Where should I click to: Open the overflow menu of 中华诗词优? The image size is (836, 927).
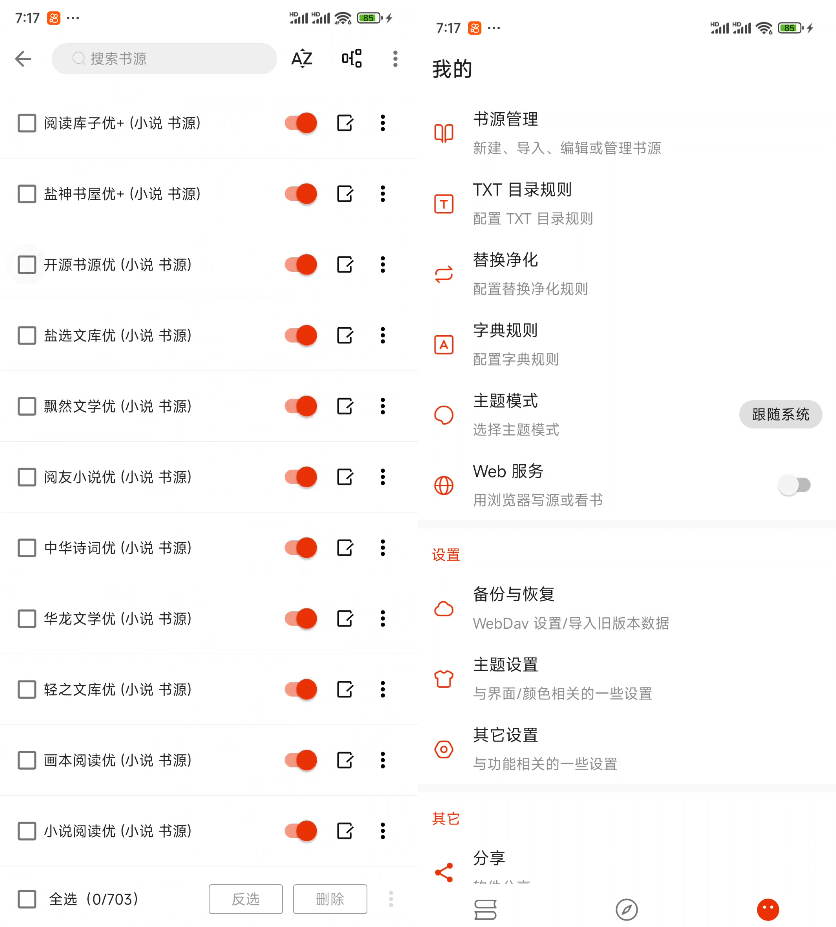coord(382,547)
